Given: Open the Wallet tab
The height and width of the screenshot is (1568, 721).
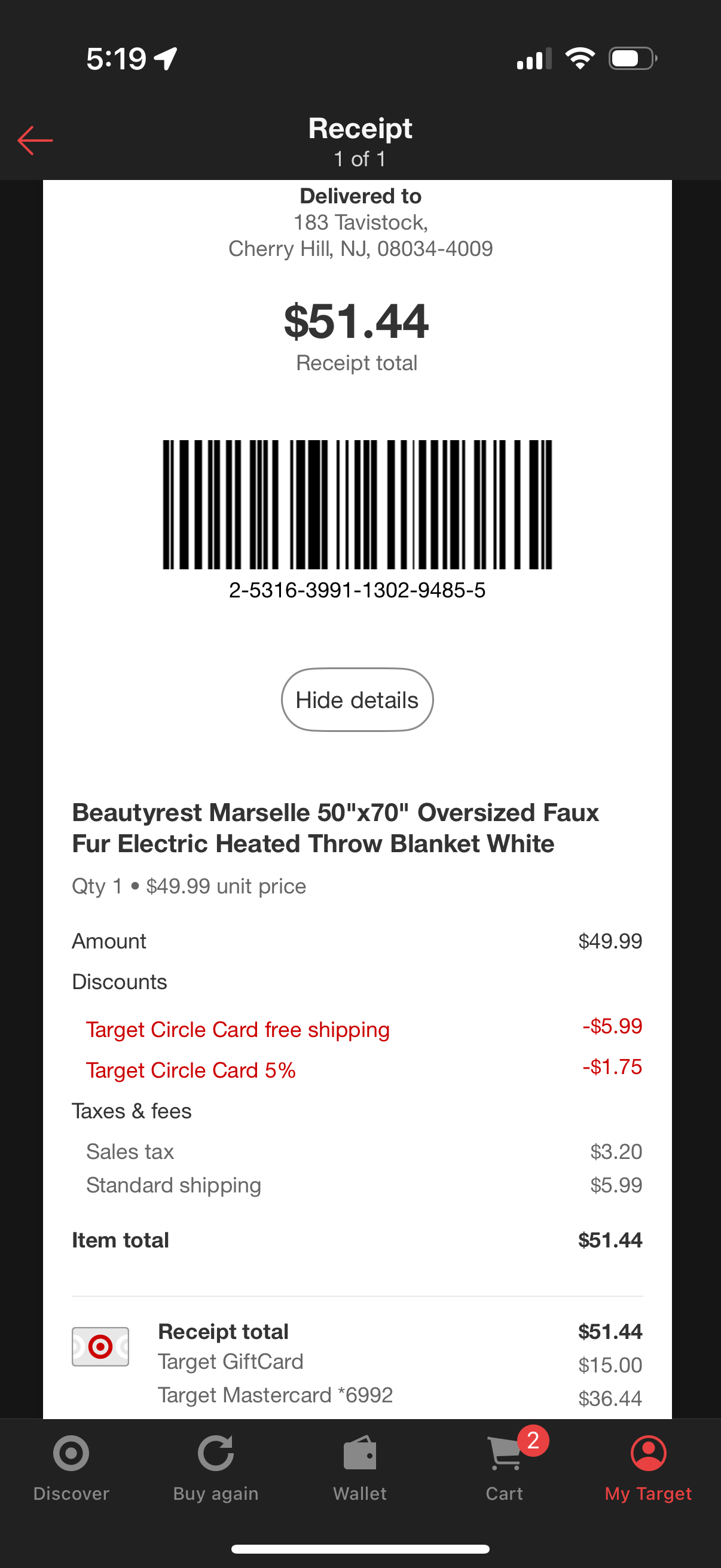Looking at the screenshot, I should pos(360,1468).
